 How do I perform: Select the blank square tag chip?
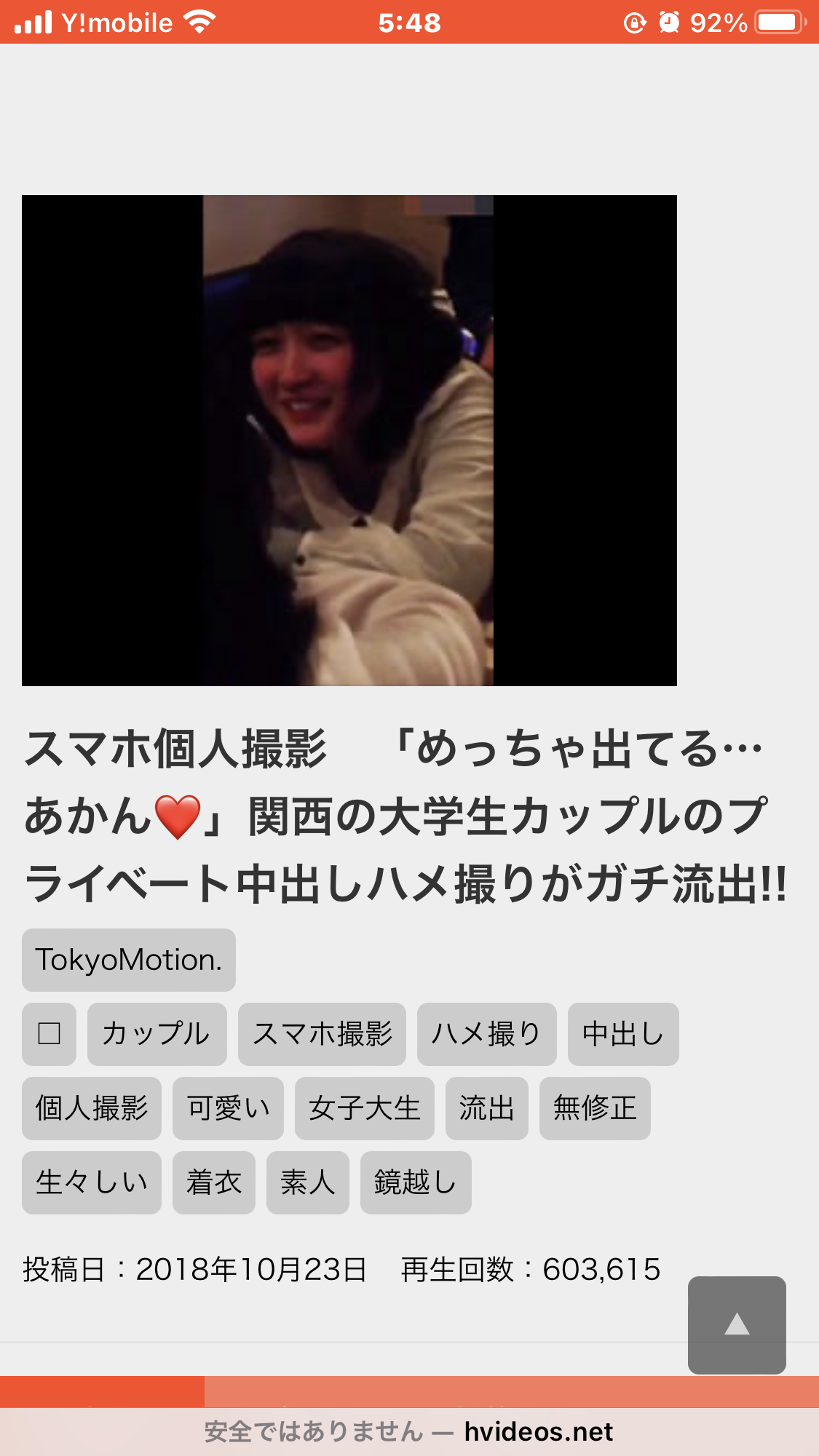[49, 1034]
